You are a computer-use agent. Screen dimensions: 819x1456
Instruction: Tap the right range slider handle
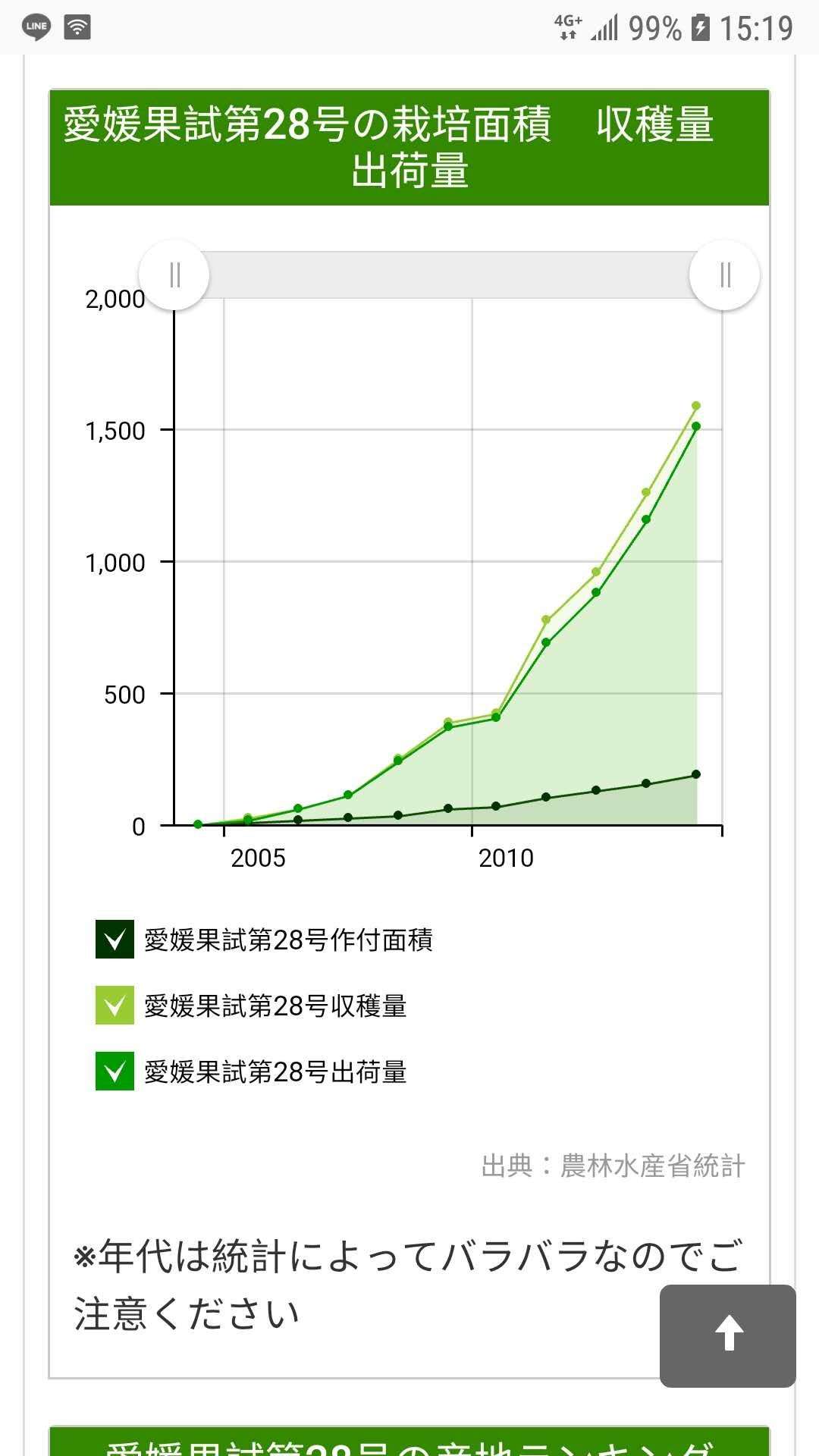tap(724, 275)
